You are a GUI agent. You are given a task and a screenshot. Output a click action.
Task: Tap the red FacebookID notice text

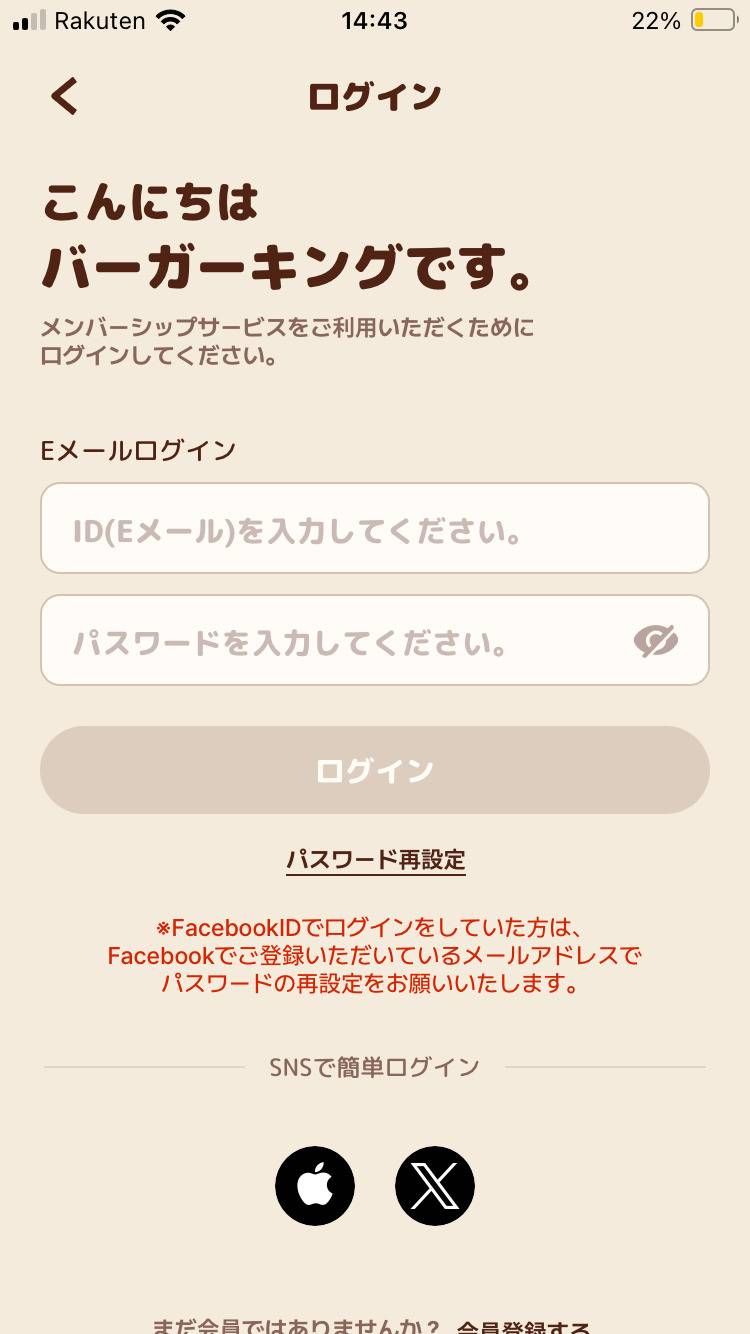pyautogui.click(x=375, y=955)
